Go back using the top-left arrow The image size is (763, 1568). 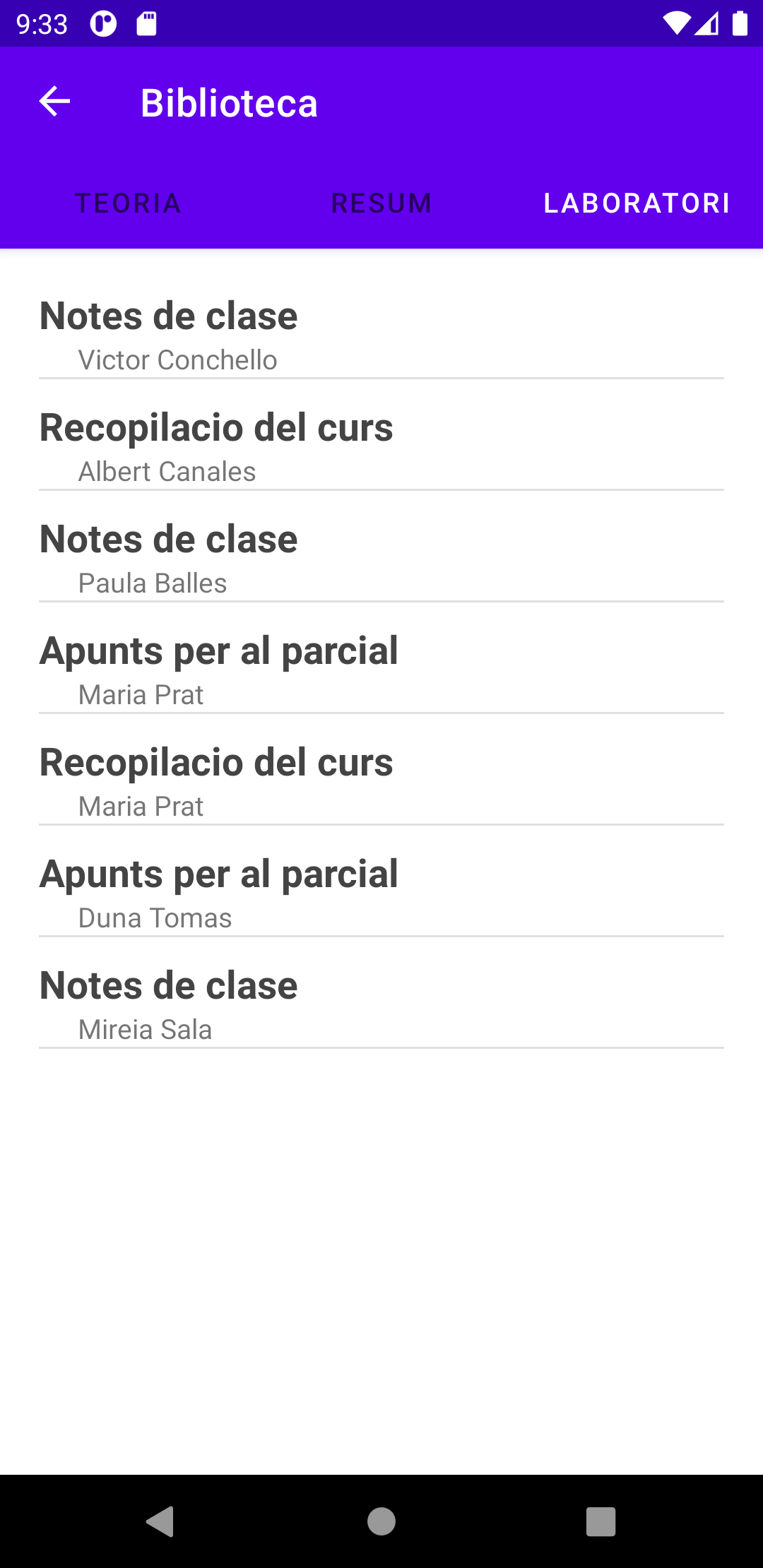coord(54,102)
